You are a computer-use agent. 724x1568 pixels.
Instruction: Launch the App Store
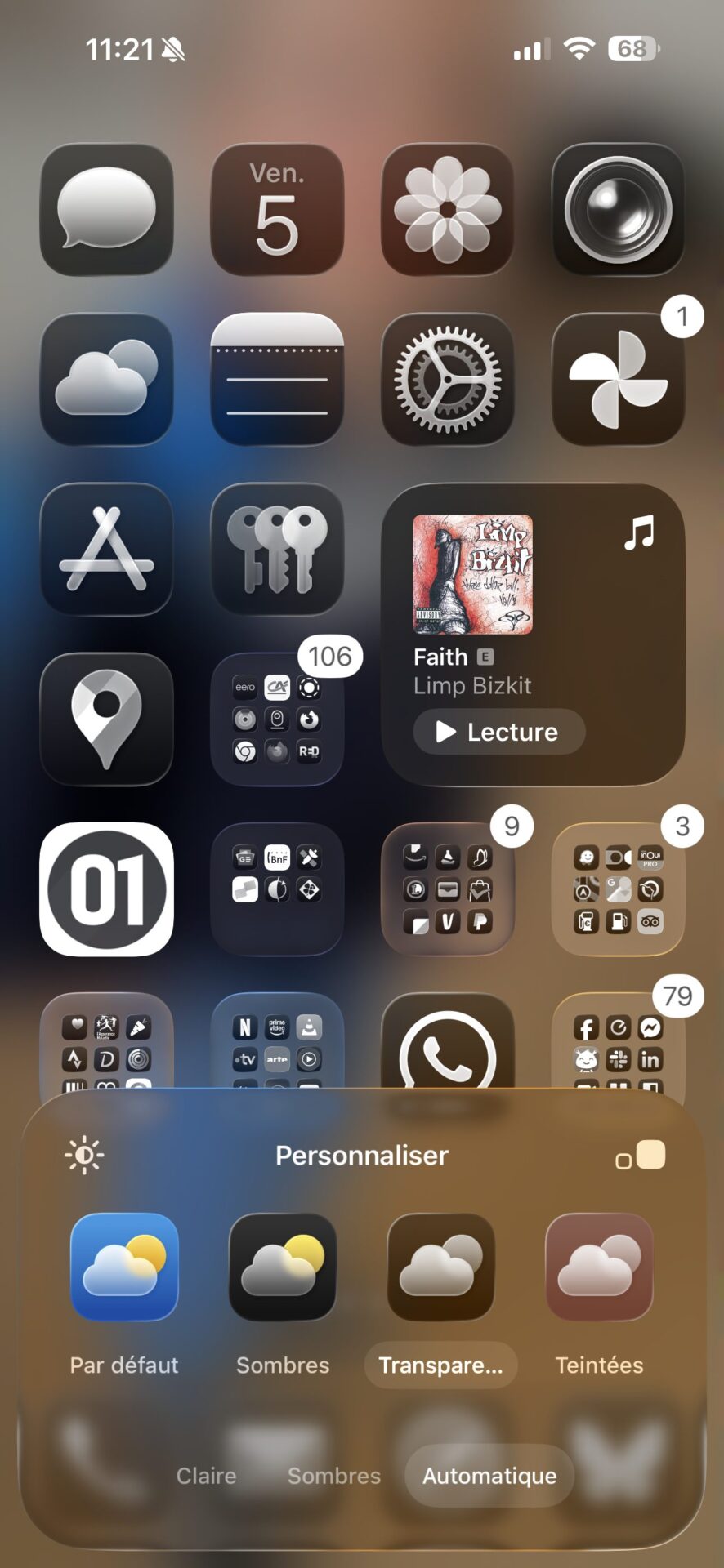click(106, 549)
